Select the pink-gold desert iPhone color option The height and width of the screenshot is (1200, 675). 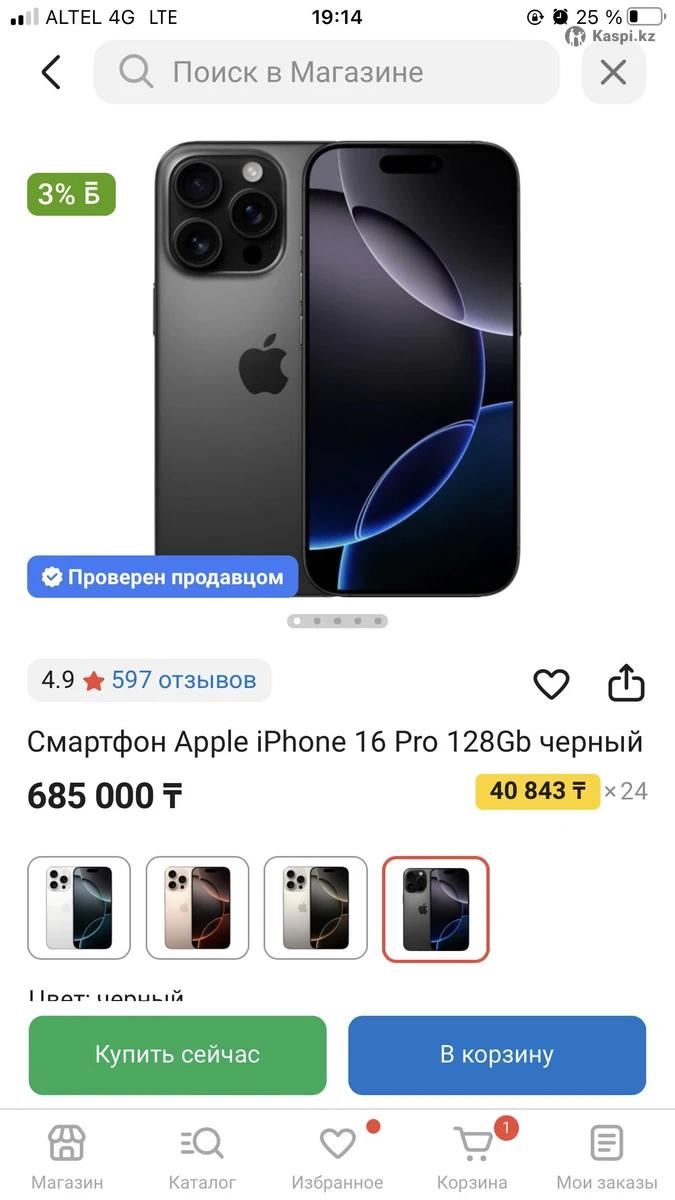[x=197, y=908]
